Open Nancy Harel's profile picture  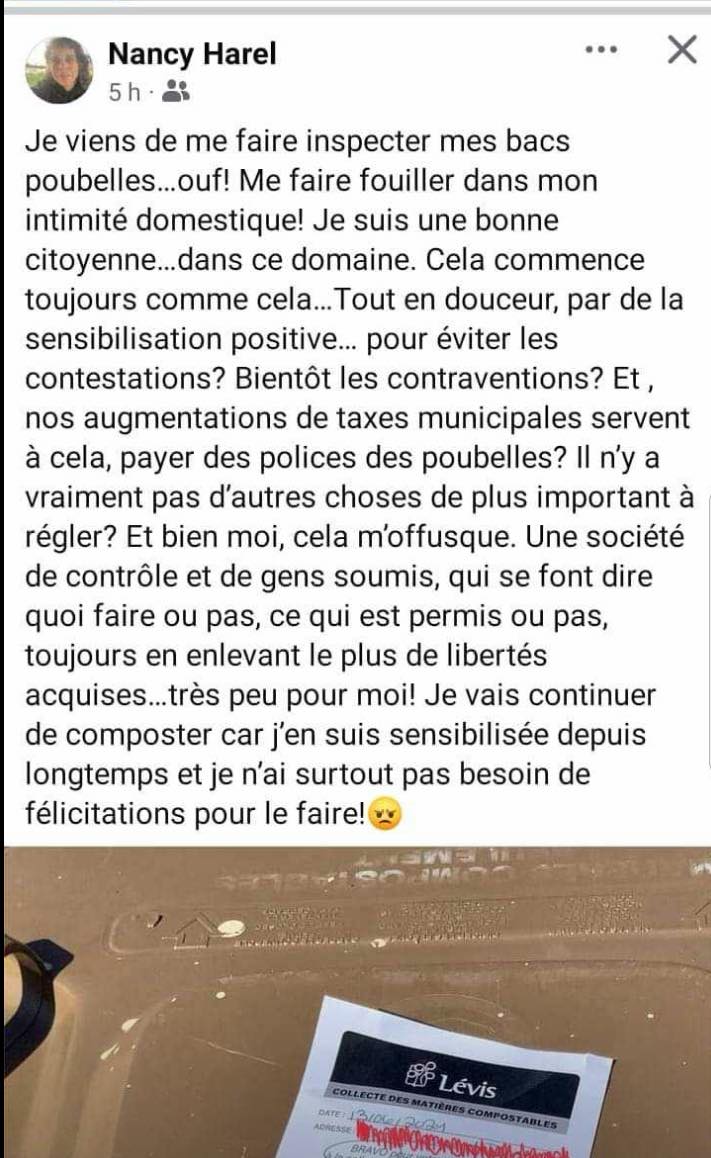pyautogui.click(x=59, y=70)
